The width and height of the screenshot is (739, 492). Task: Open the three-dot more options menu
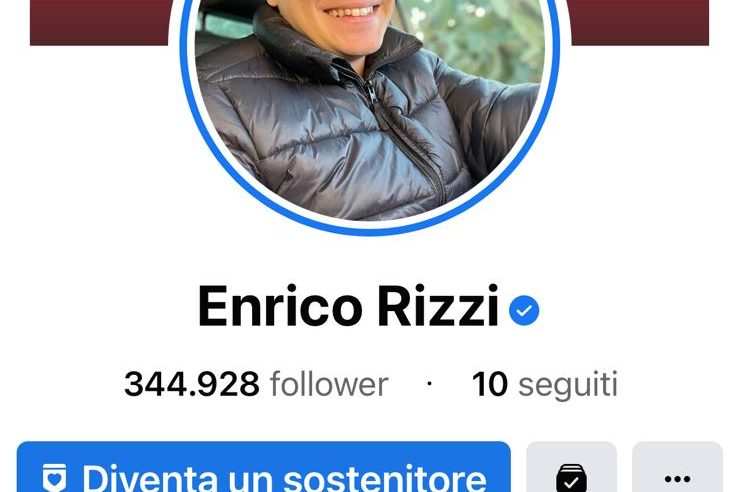click(x=677, y=472)
